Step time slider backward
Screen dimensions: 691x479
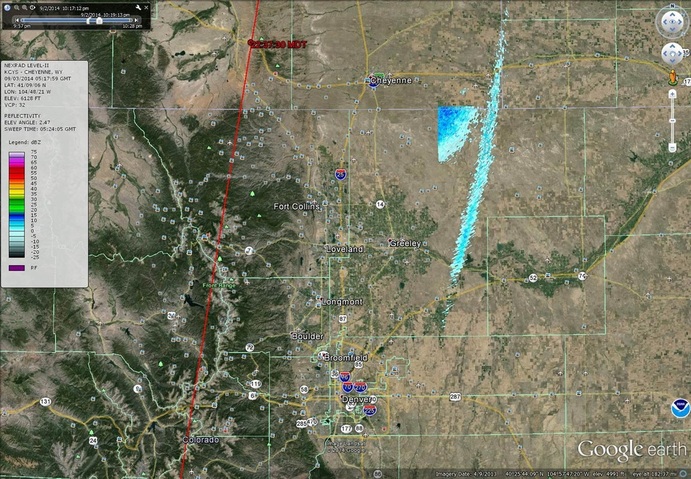click(16, 20)
